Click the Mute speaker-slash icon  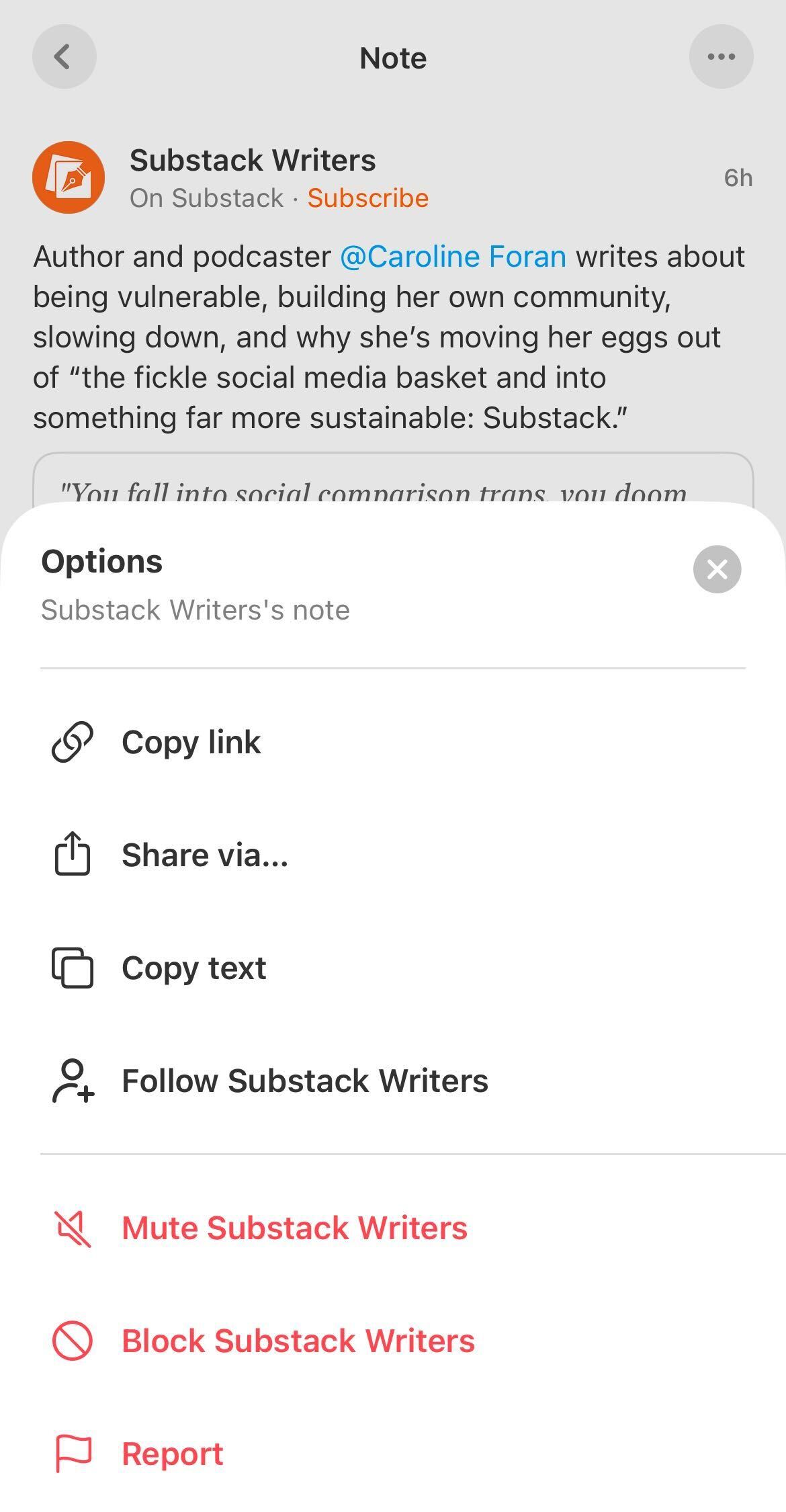click(x=72, y=1226)
